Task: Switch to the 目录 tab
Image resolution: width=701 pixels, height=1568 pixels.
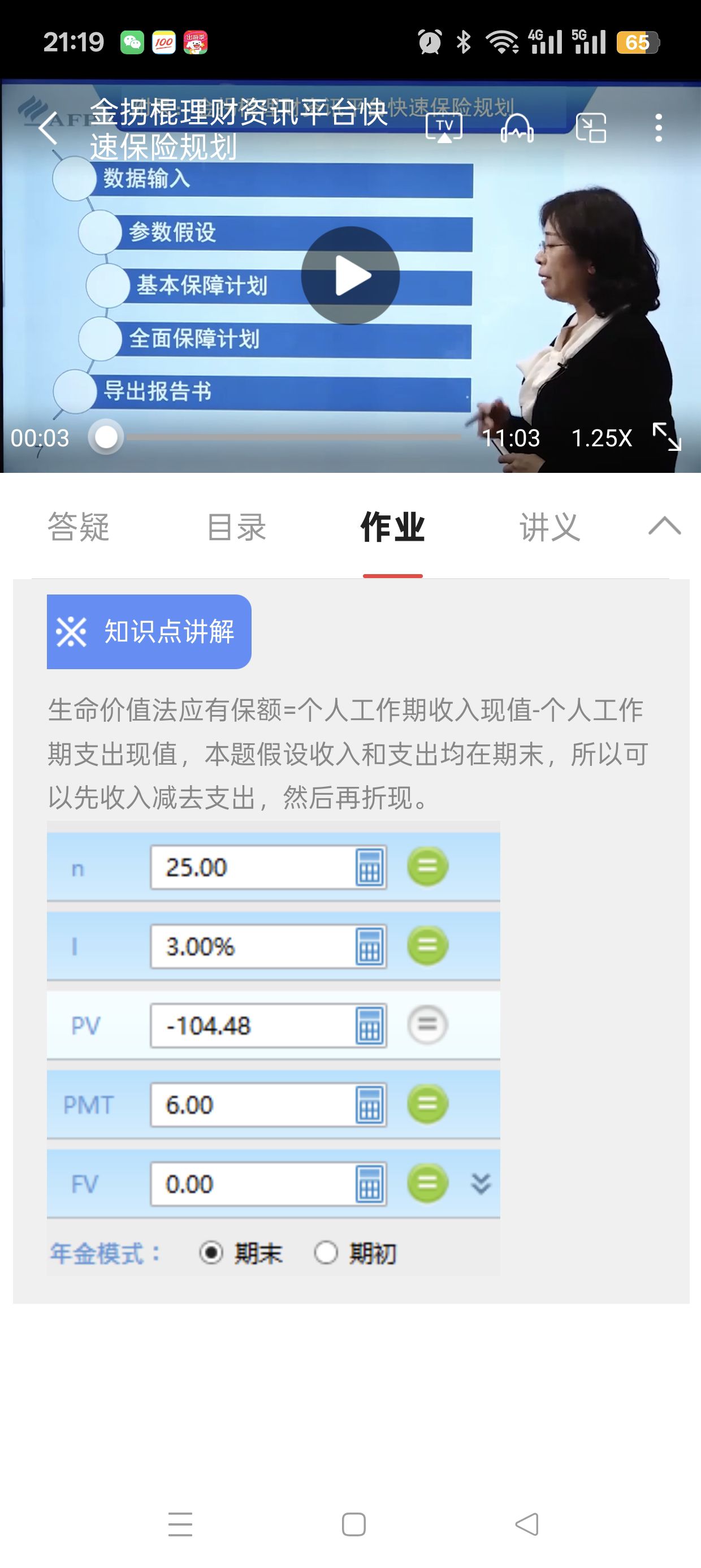Action: (236, 527)
